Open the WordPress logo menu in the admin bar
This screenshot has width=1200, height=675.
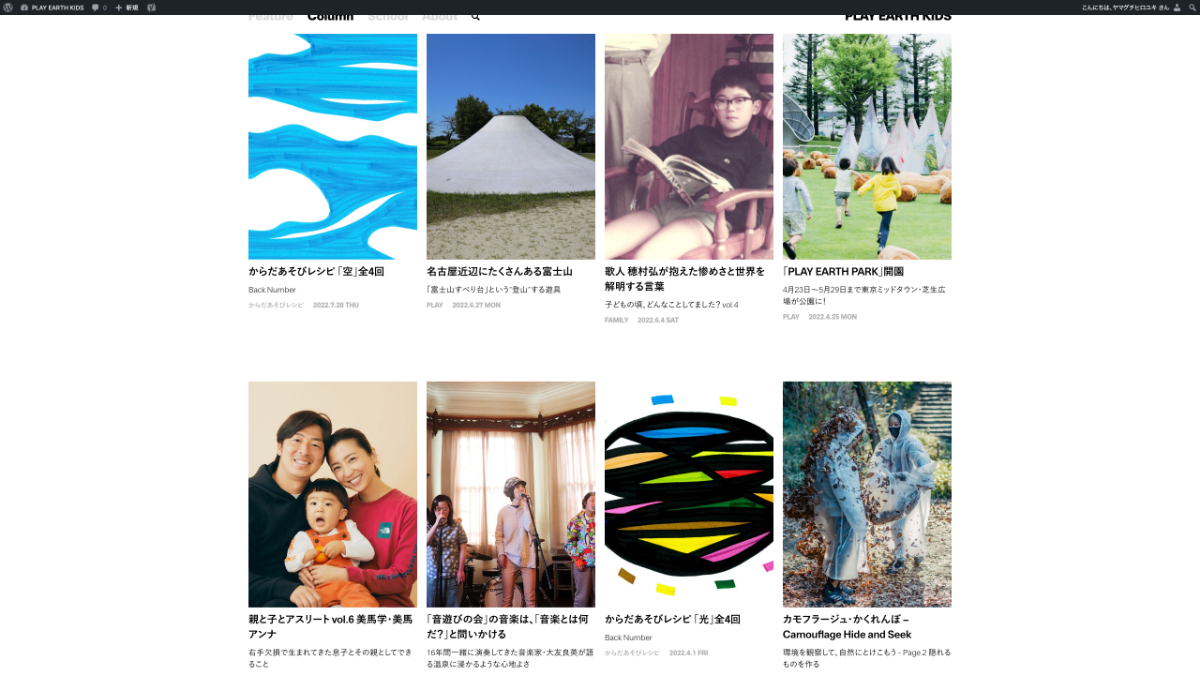pos(8,7)
